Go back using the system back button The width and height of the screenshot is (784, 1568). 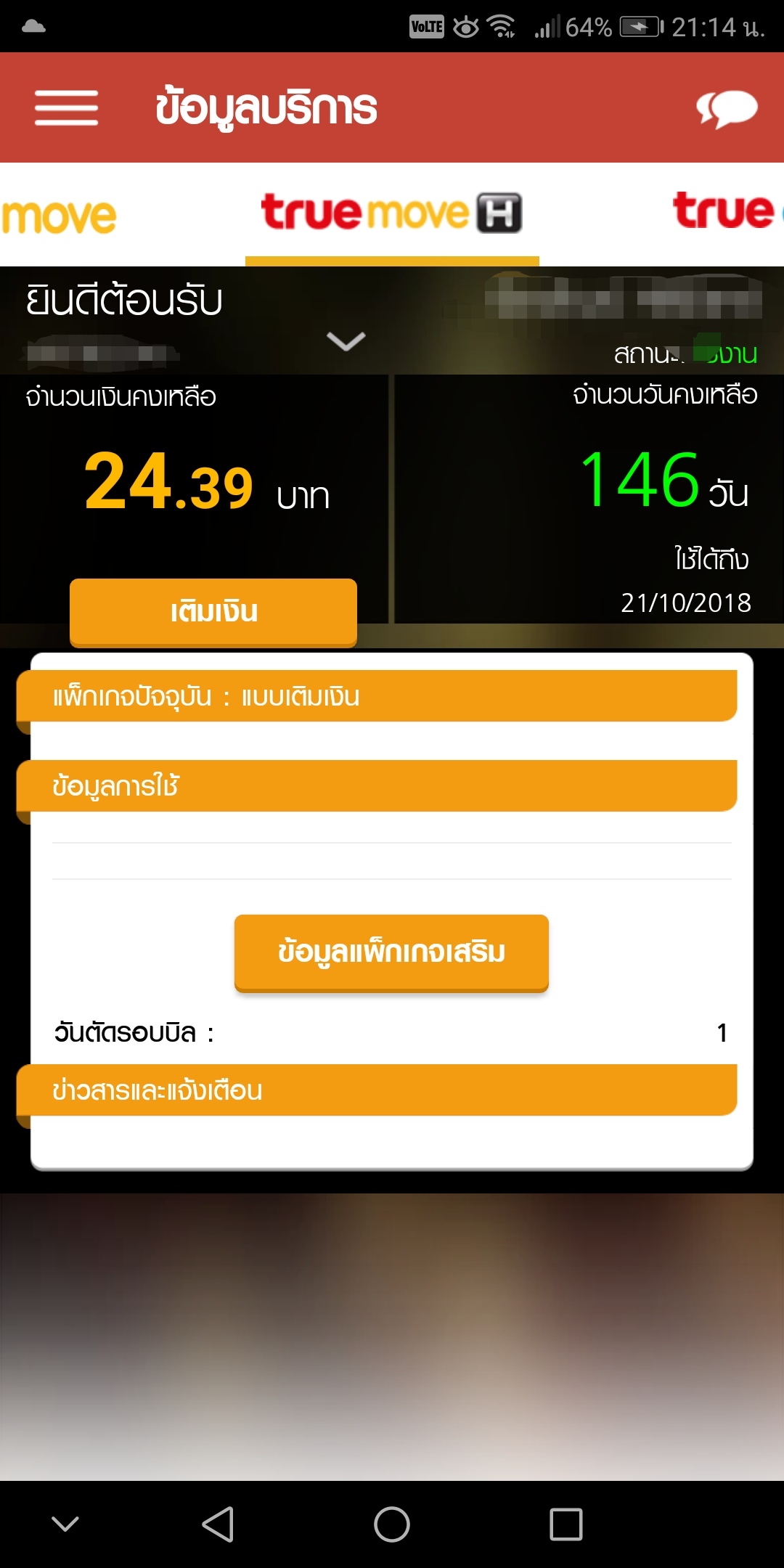coord(218,1524)
